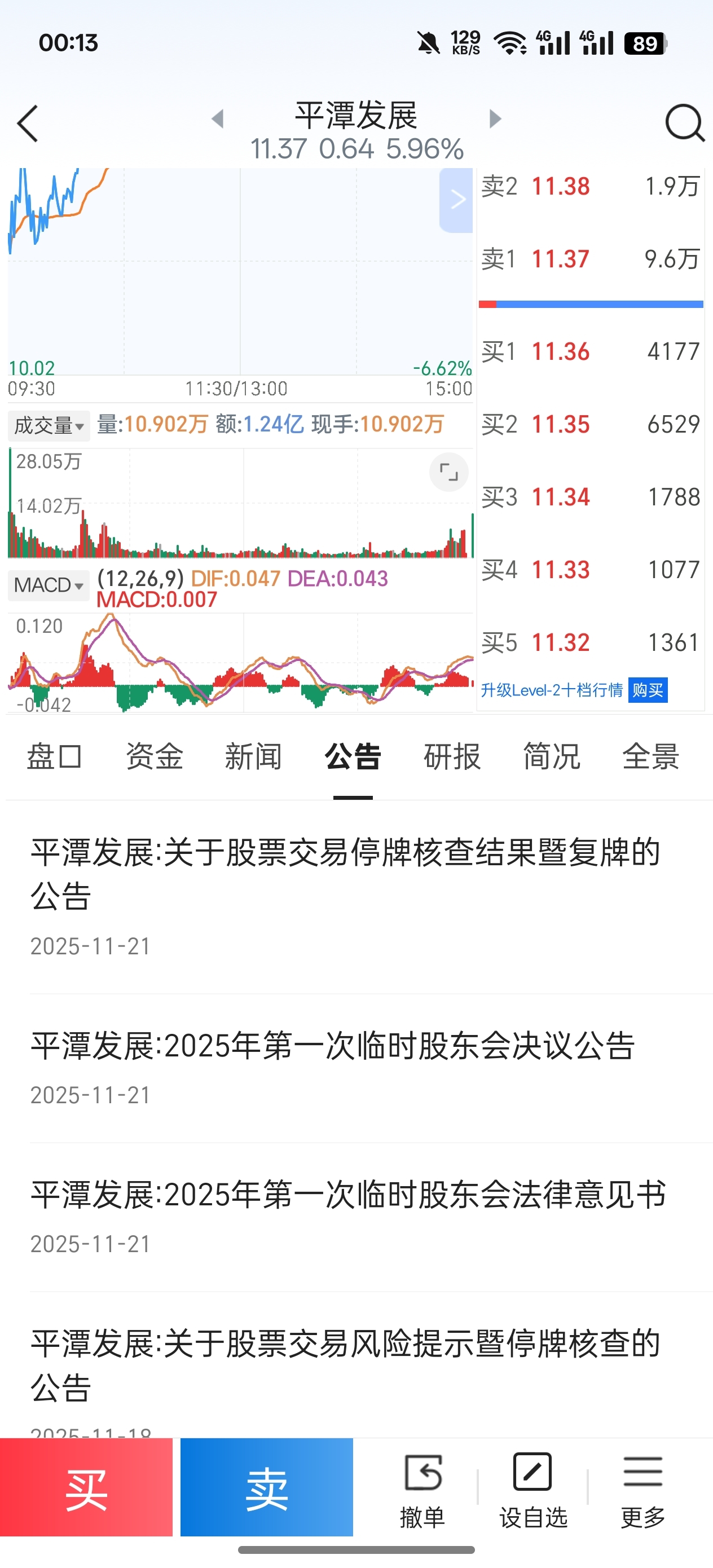Expand the chart side panel arrow
The height and width of the screenshot is (1568, 713).
coord(457,200)
